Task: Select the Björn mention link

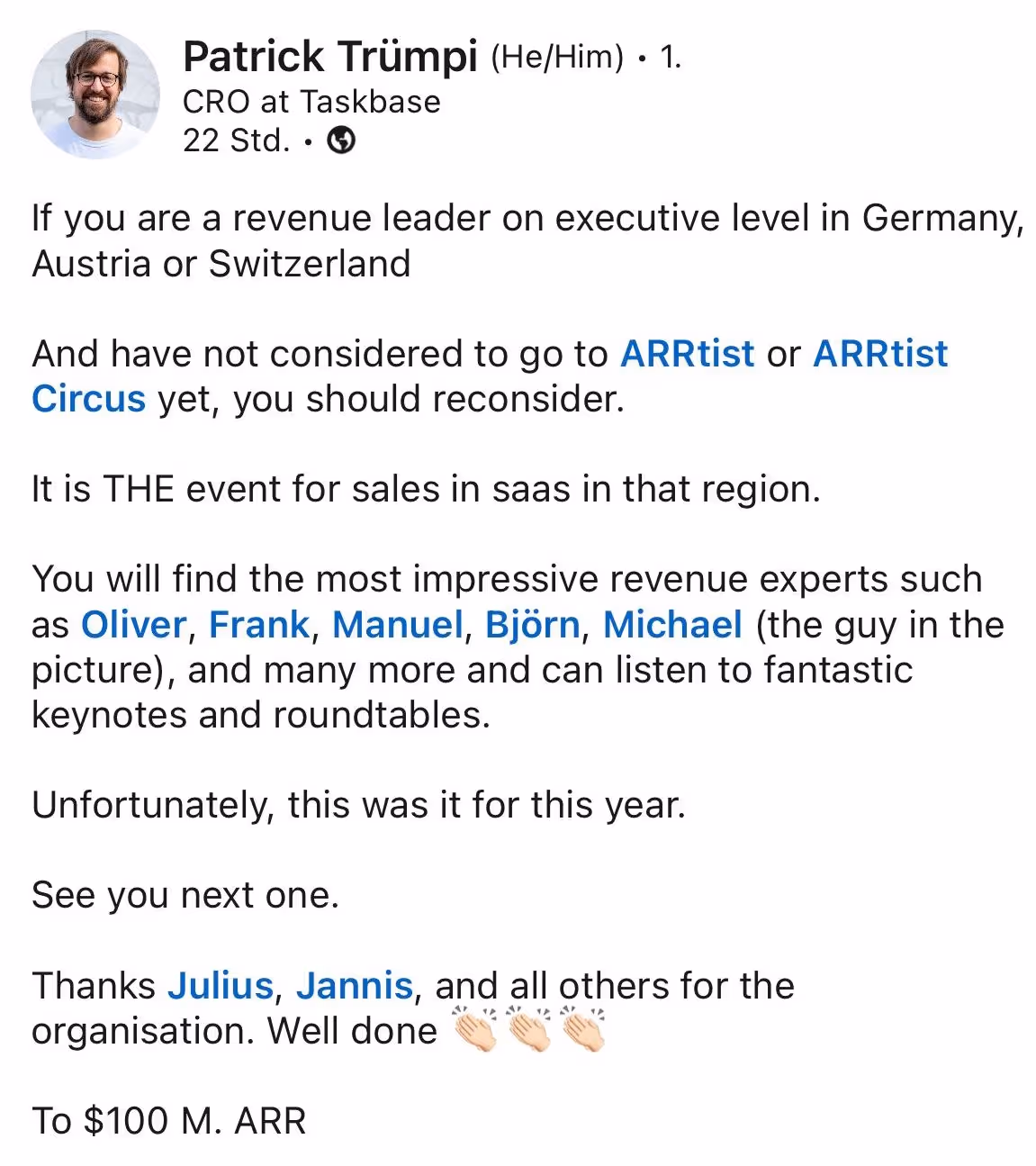Action: tap(532, 625)
